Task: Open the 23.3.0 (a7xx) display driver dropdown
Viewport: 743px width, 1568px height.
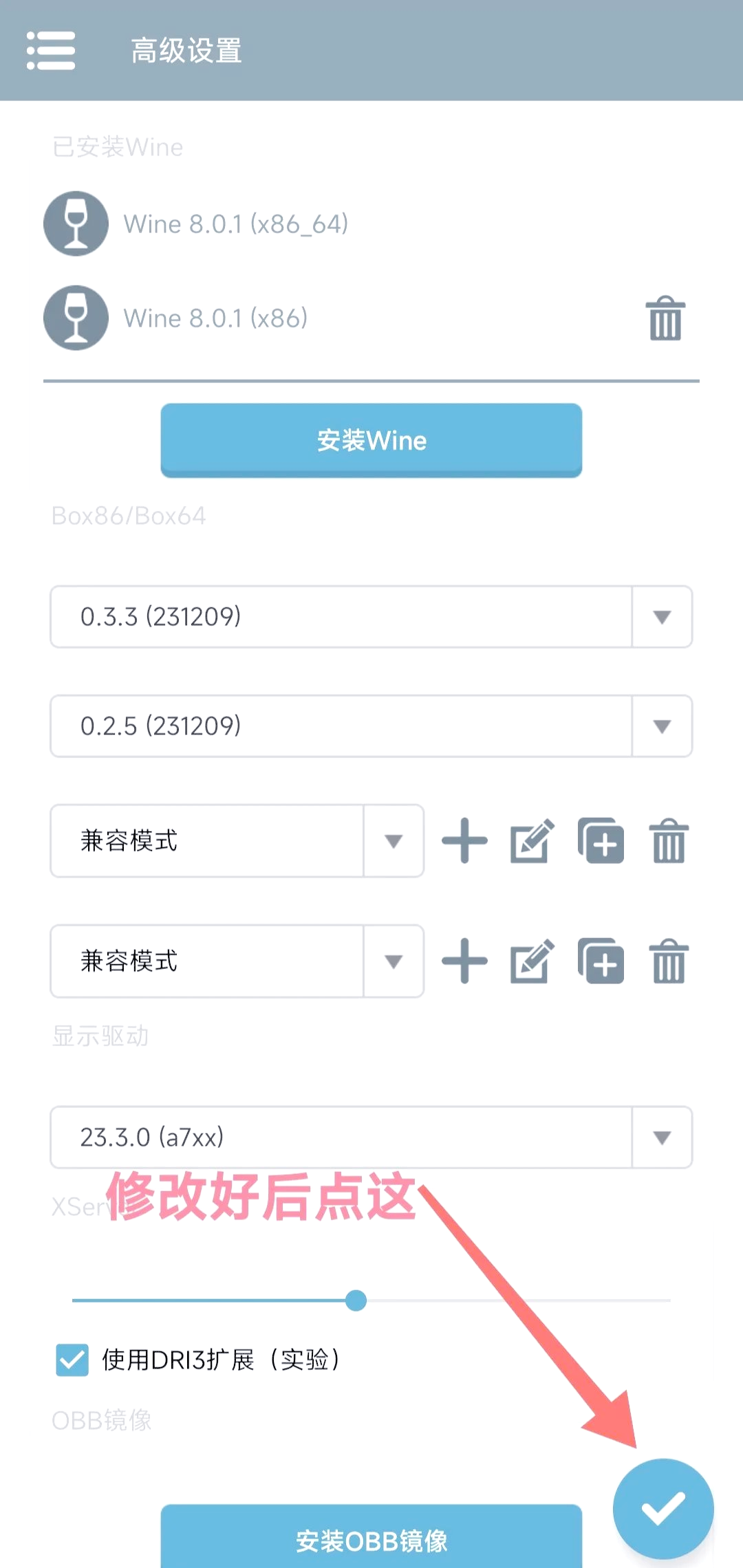Action: click(x=660, y=1137)
